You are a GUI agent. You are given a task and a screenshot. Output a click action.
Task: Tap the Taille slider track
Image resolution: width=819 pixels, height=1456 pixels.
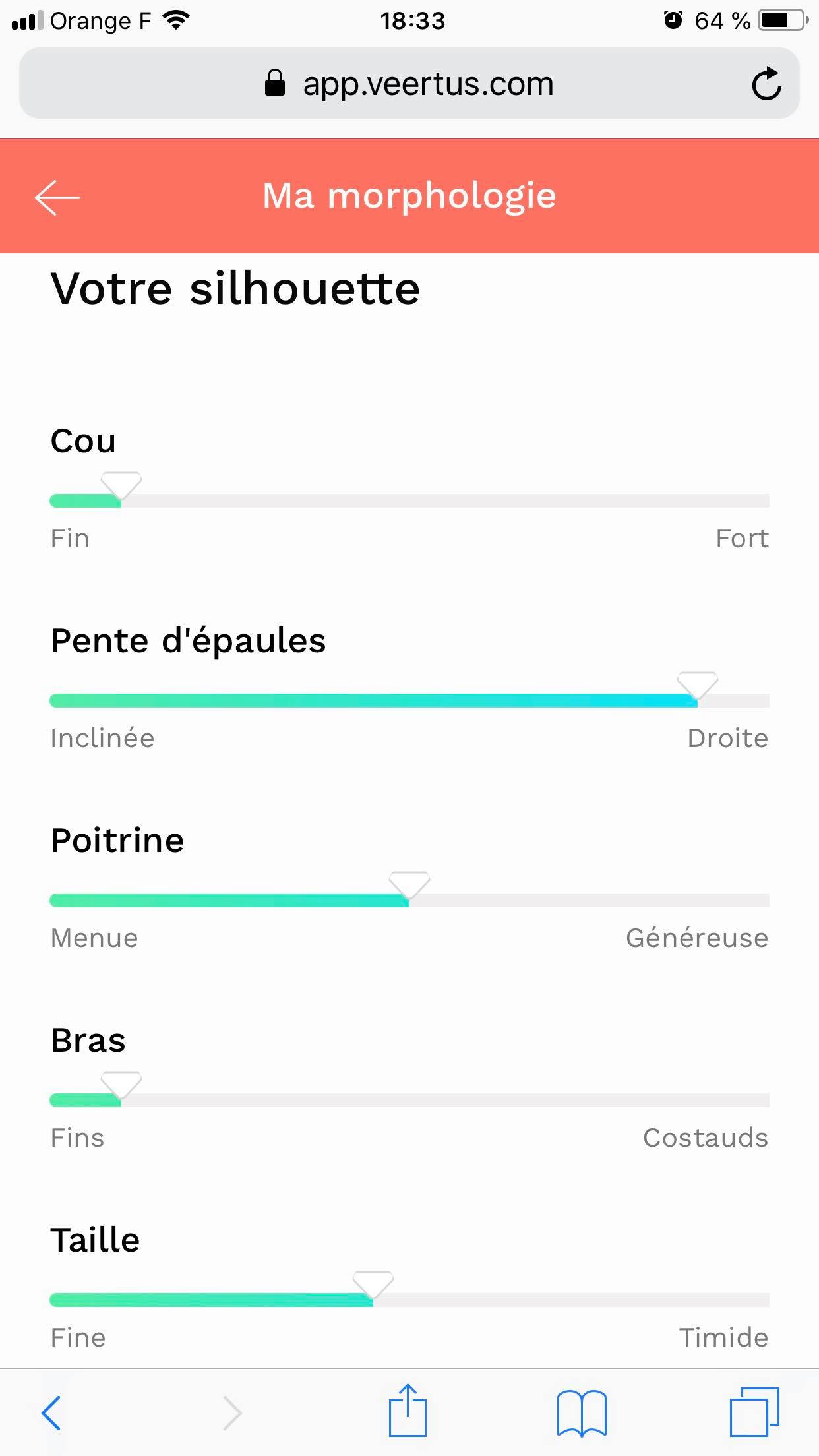pyautogui.click(x=409, y=1300)
